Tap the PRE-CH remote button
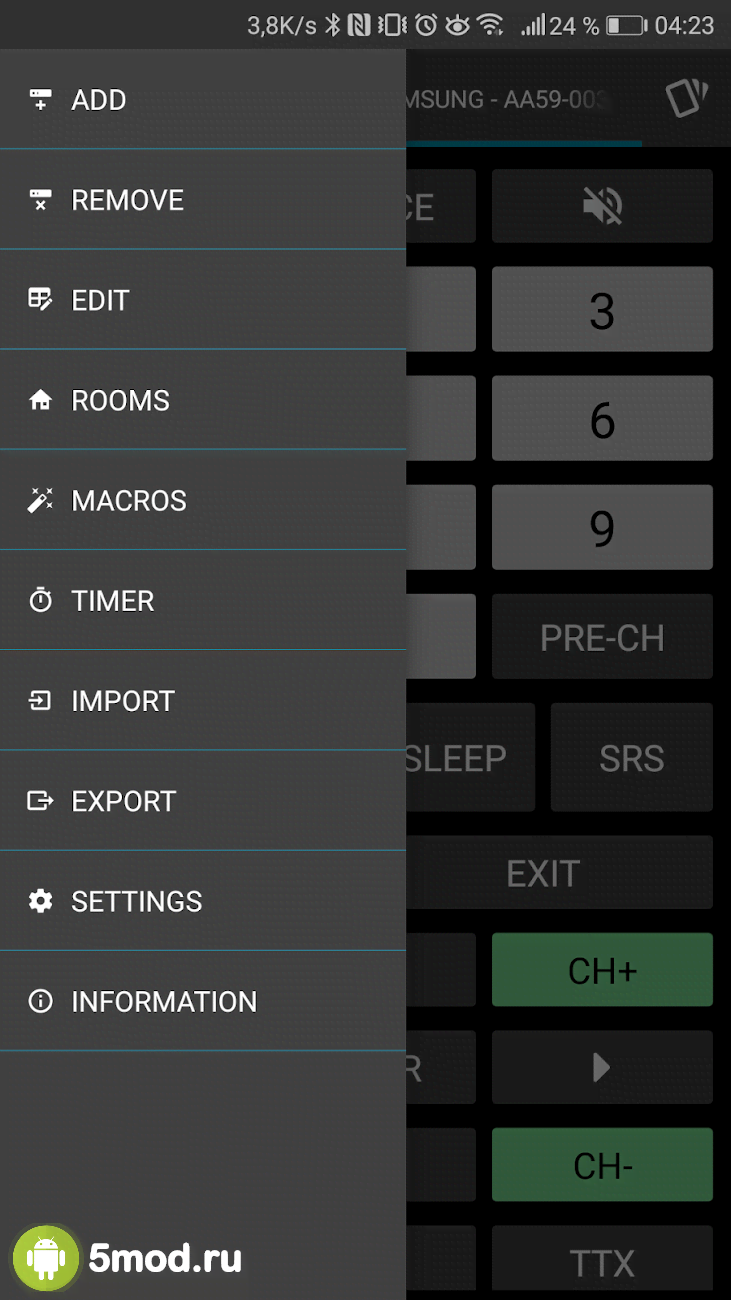 click(602, 637)
